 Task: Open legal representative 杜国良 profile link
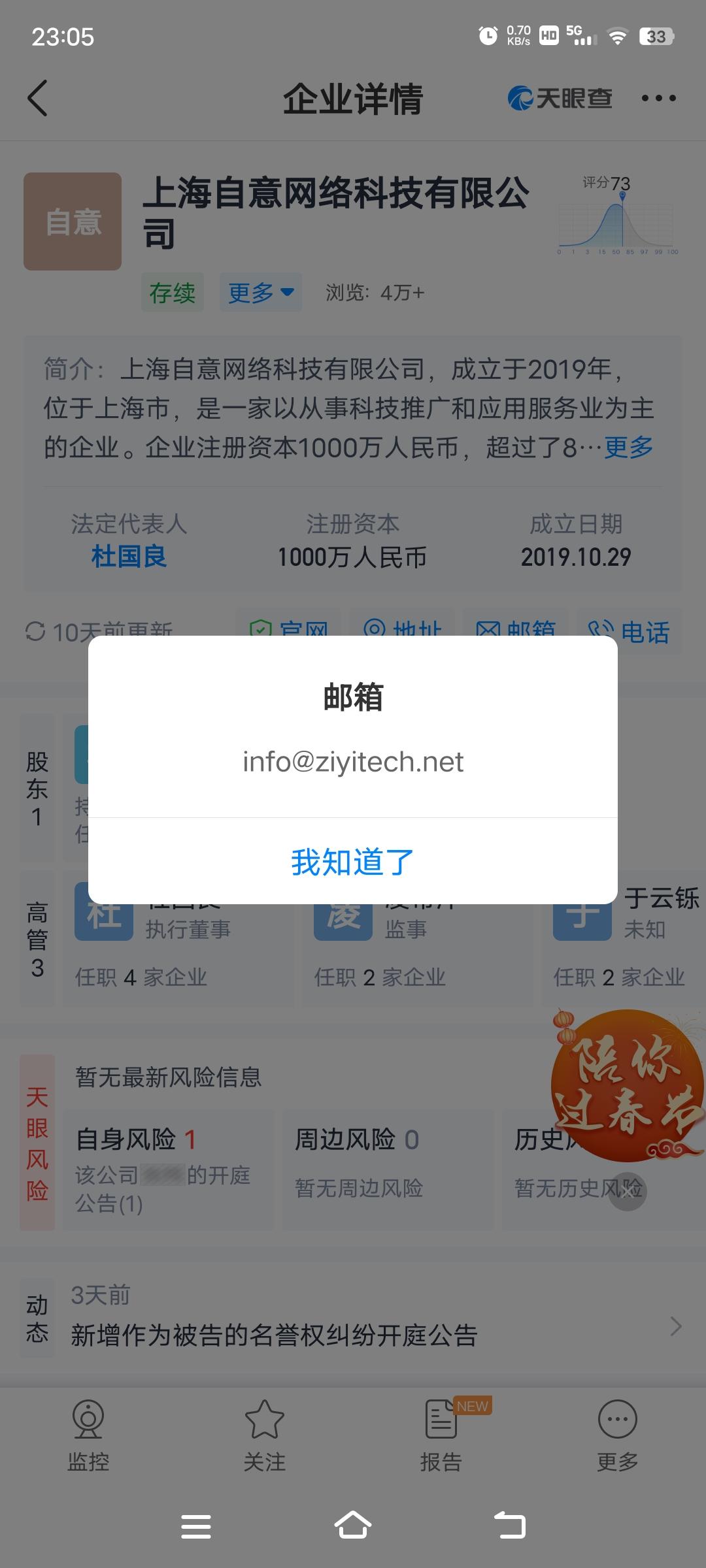tap(129, 557)
